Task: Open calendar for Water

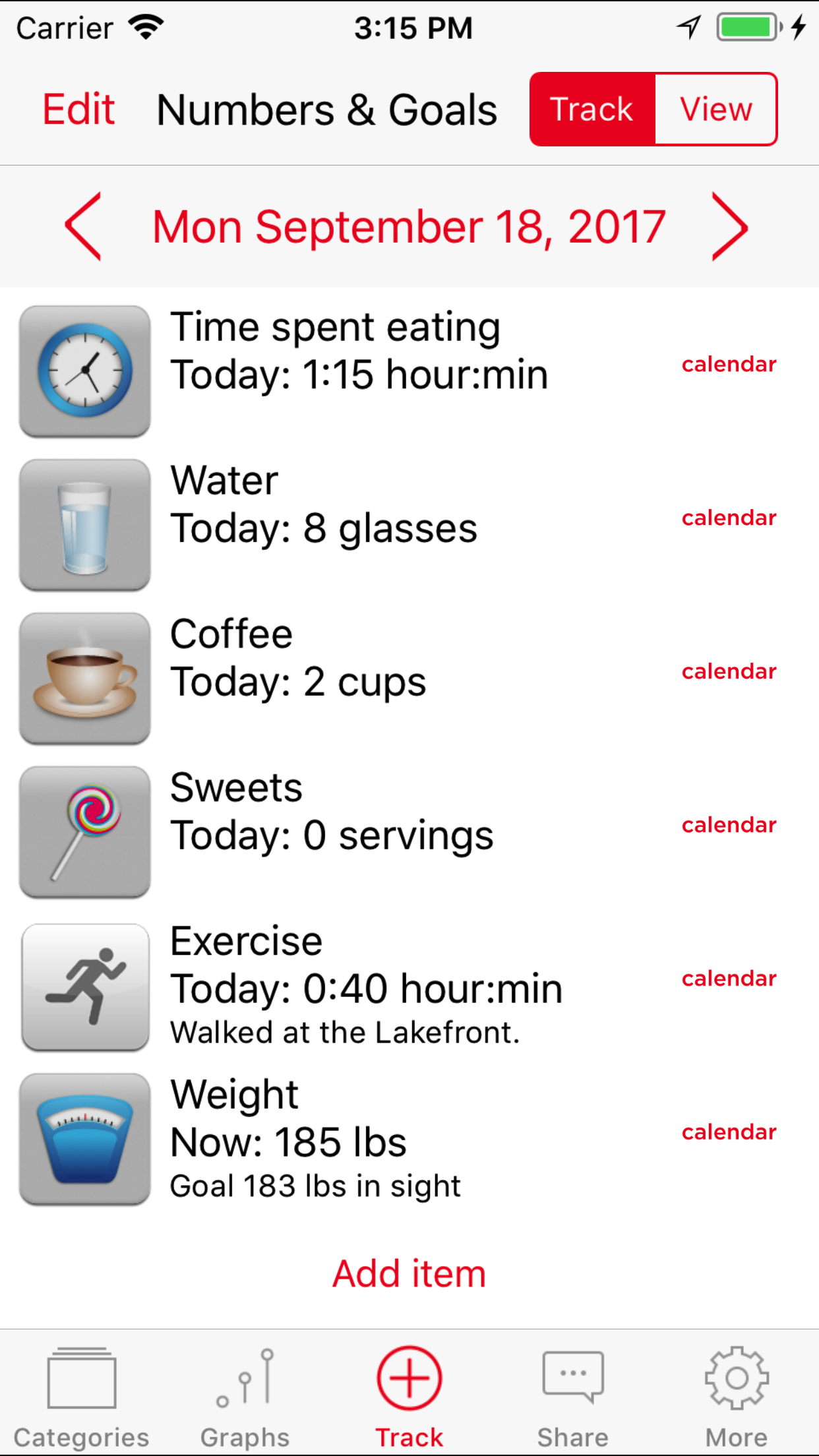Action: [729, 518]
